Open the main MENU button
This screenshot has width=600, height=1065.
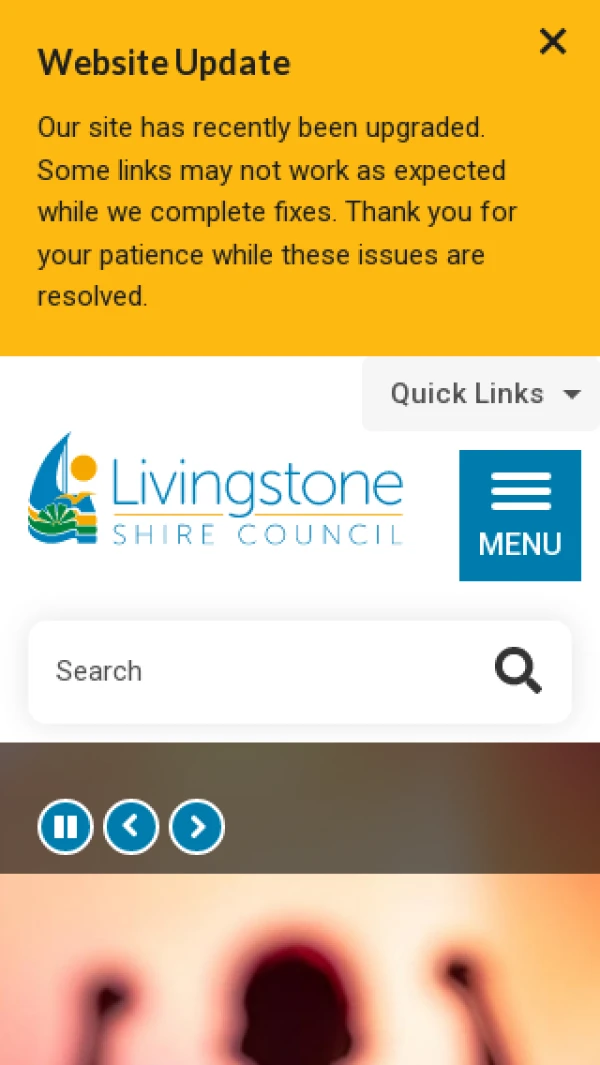(x=519, y=515)
